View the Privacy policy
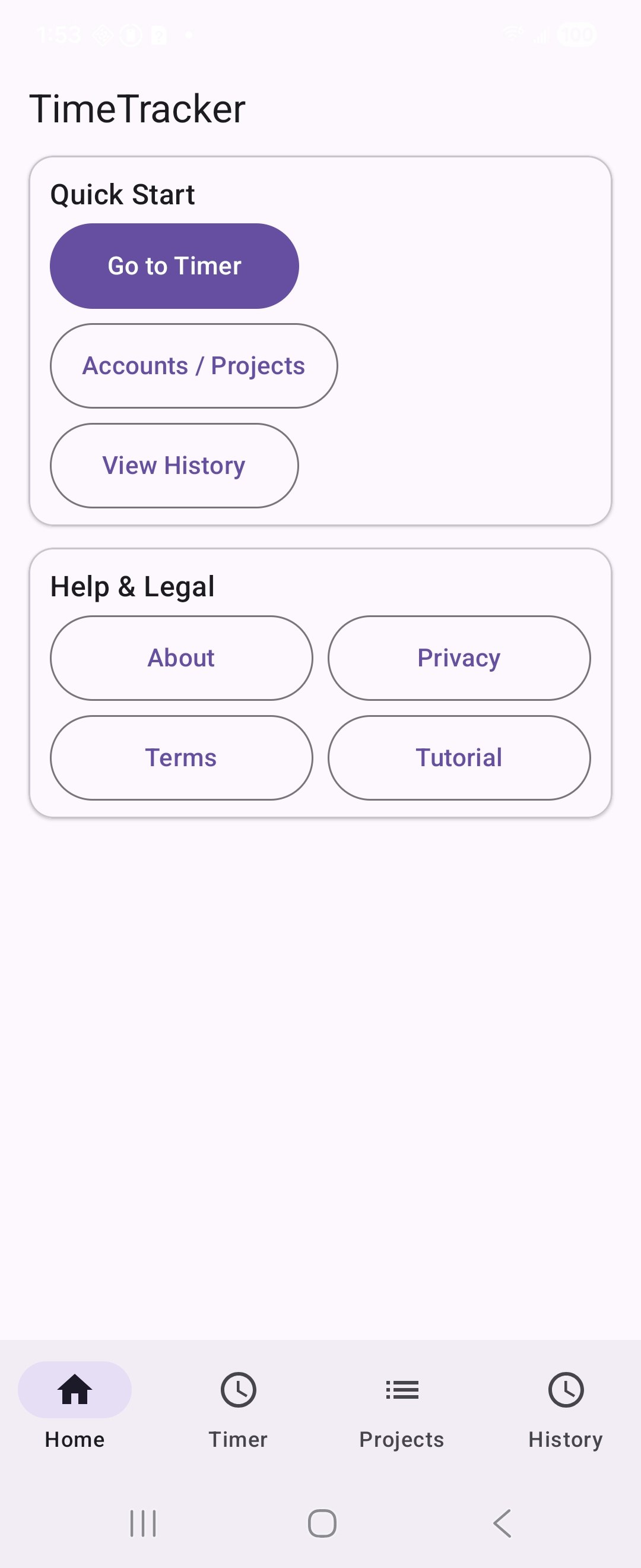 pyautogui.click(x=459, y=658)
